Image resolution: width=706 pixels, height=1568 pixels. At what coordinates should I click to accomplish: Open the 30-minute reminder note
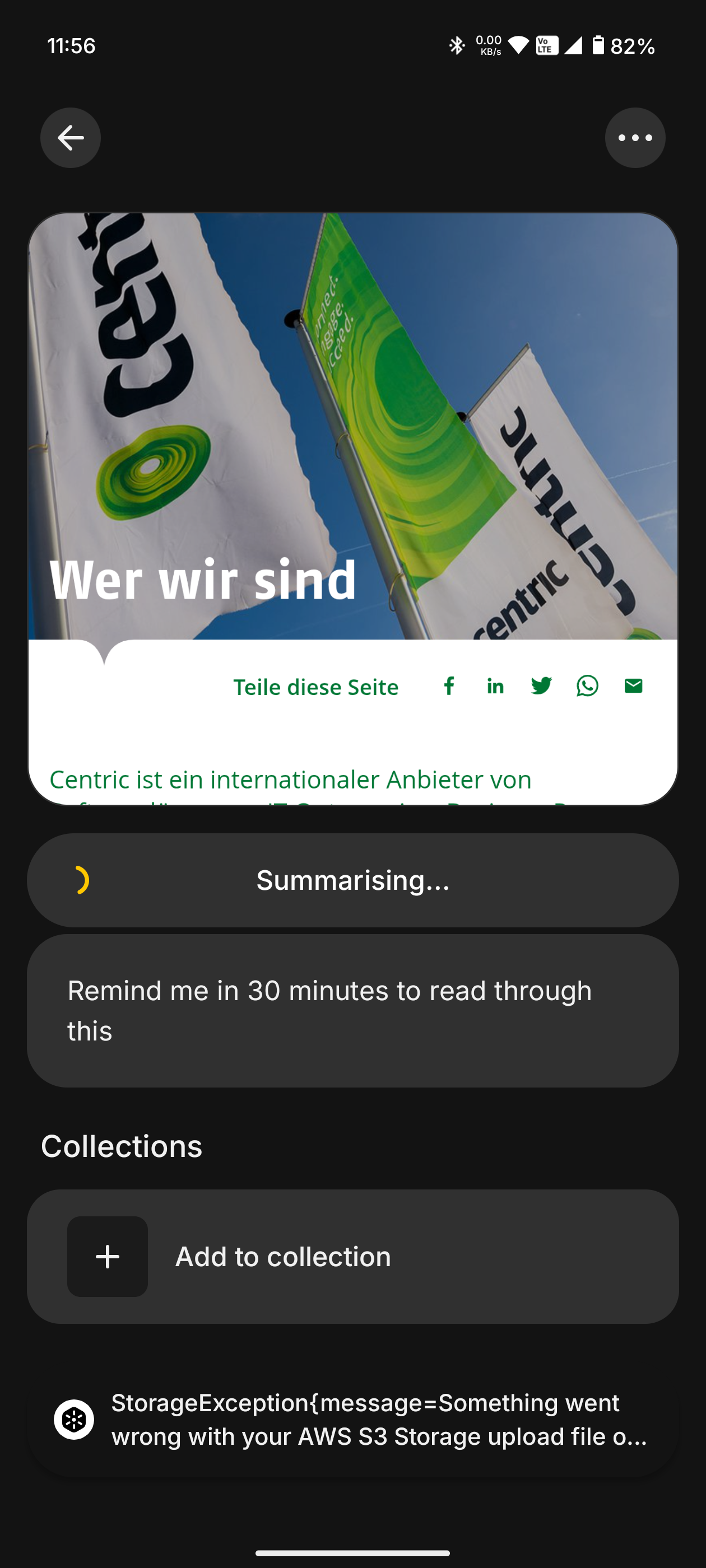(352, 1010)
